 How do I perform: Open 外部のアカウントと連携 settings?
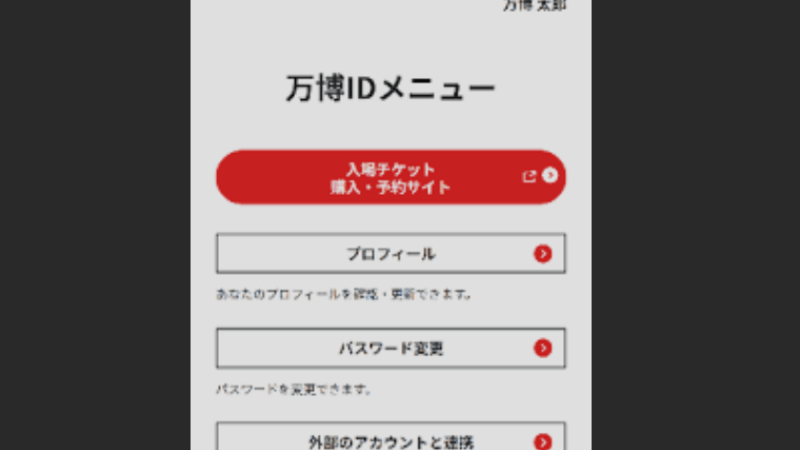[391, 440]
